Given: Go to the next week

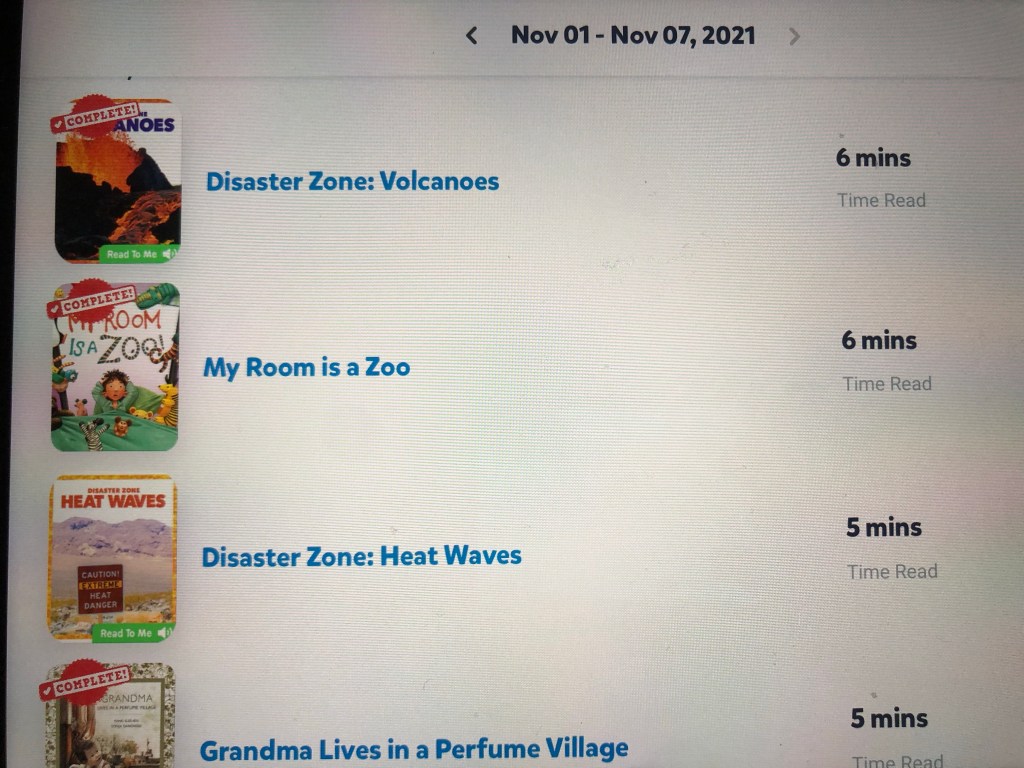Looking at the screenshot, I should (795, 37).
